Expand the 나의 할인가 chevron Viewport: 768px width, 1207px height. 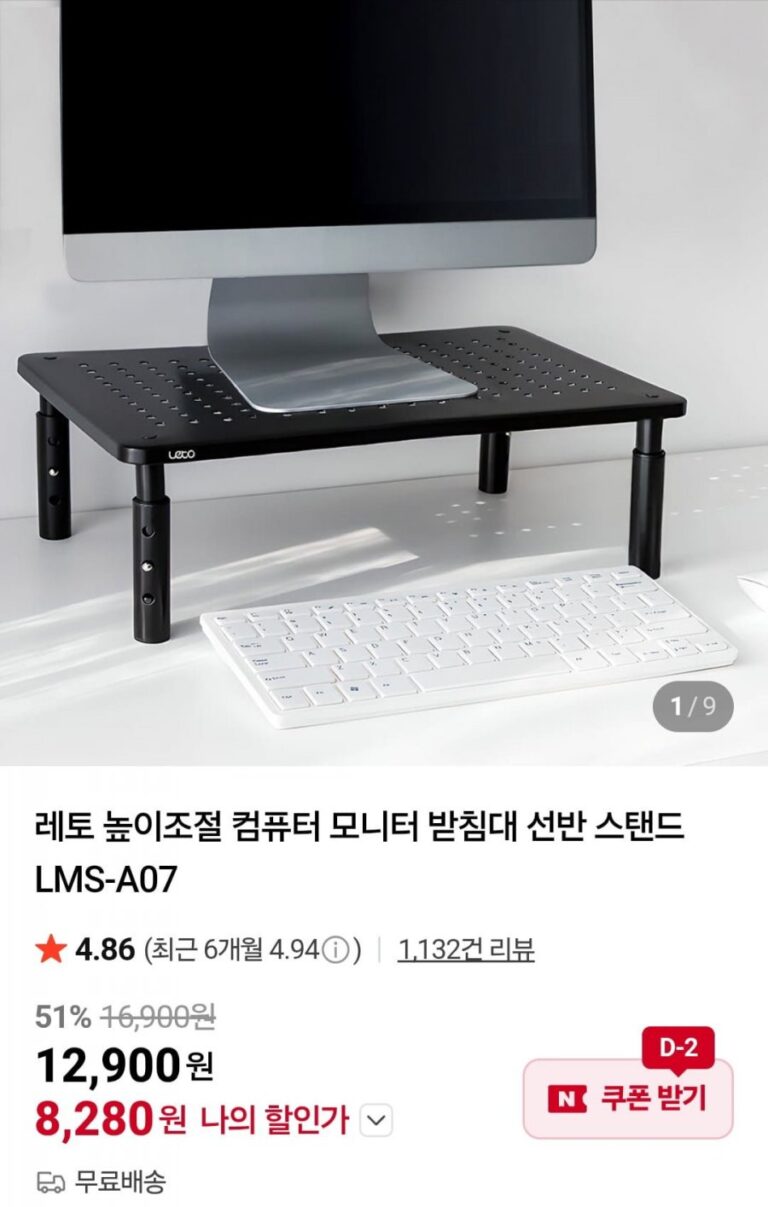point(375,1121)
